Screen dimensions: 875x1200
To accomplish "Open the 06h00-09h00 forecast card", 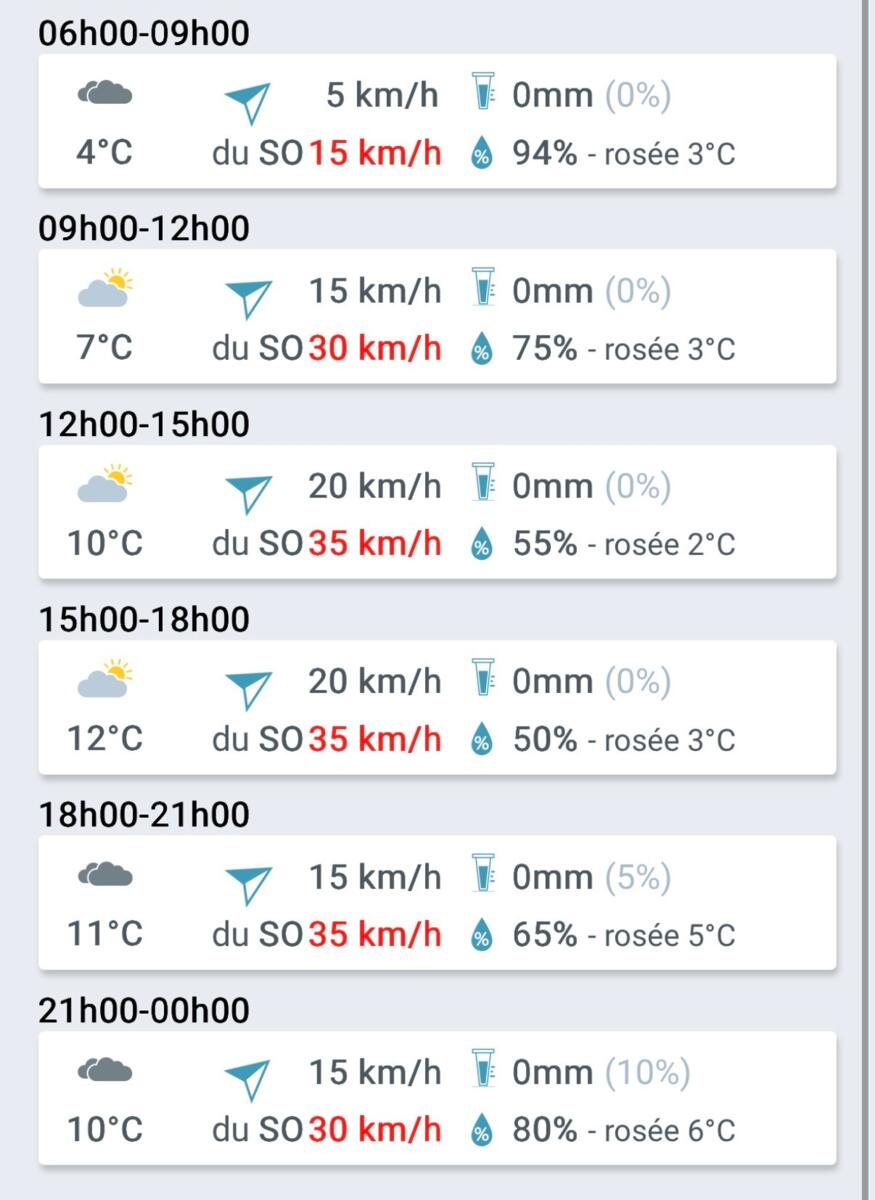I will 437,121.
